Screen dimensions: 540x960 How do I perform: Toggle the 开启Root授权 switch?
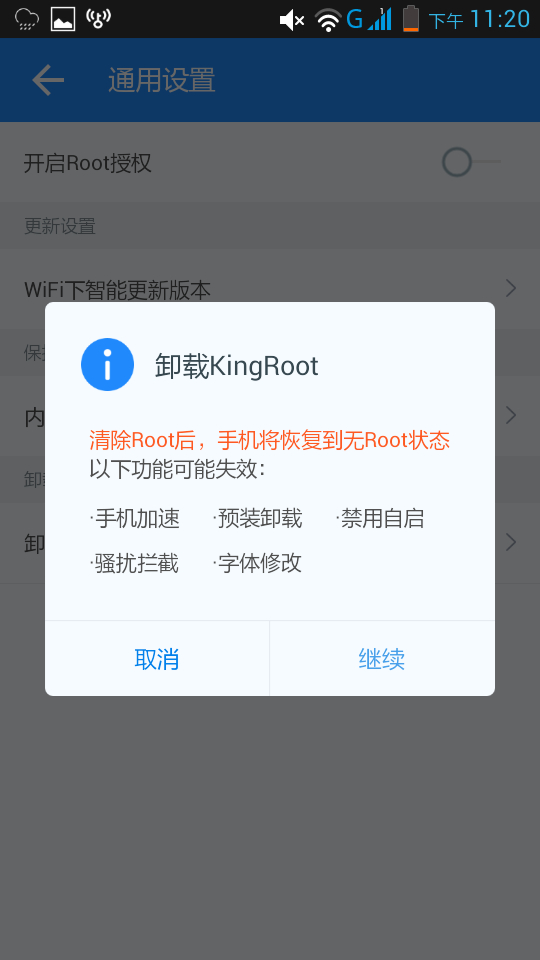pos(471,163)
